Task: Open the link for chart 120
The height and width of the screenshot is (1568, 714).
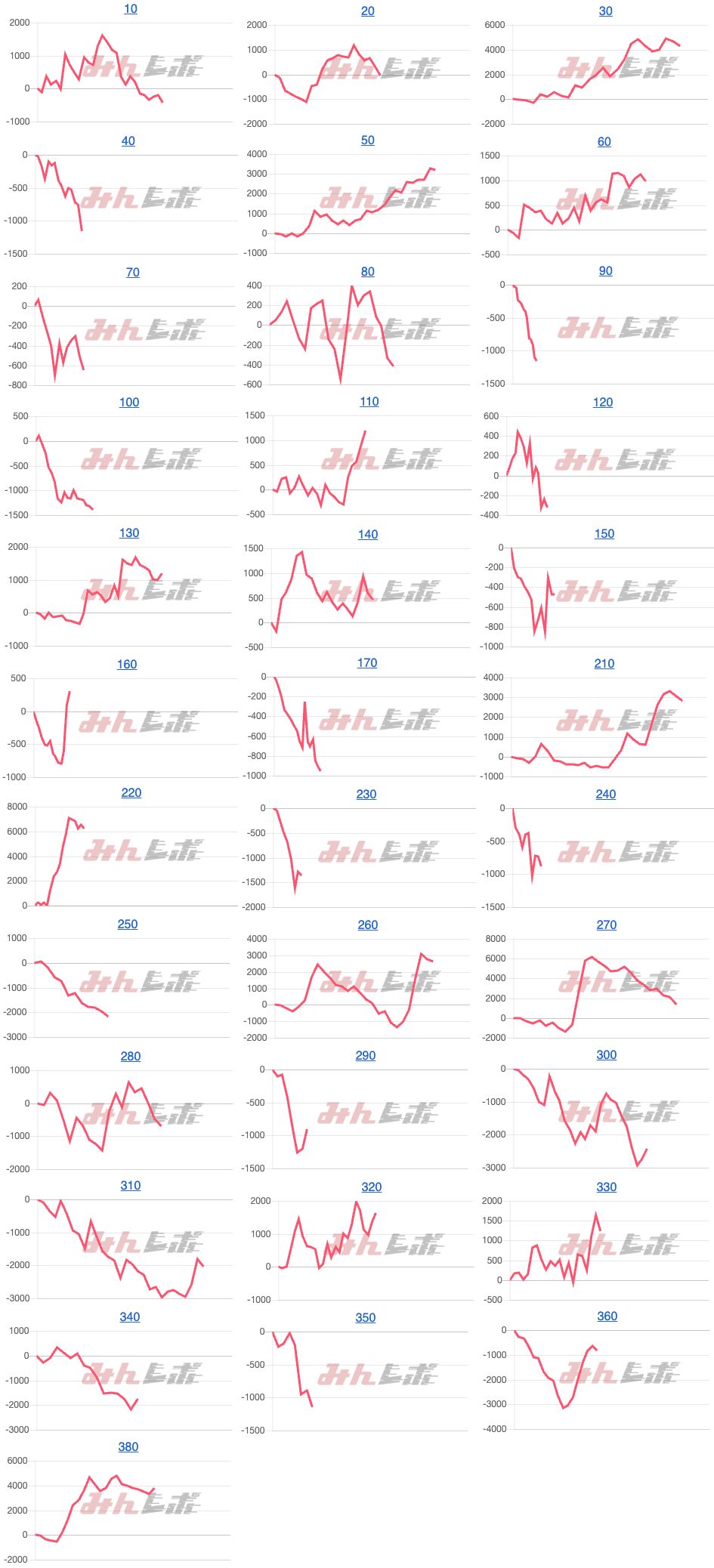Action: point(603,403)
